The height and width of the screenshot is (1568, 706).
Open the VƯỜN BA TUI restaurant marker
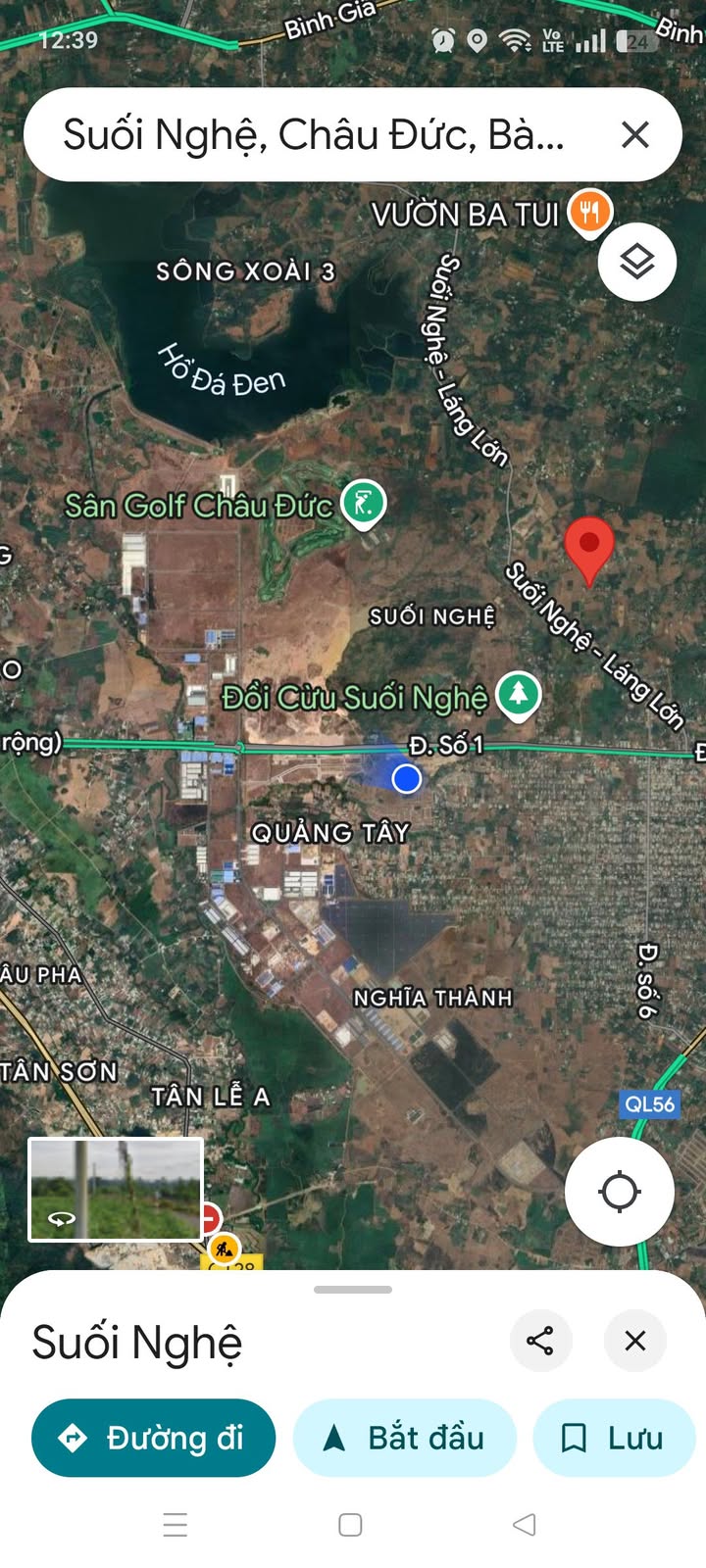590,212
